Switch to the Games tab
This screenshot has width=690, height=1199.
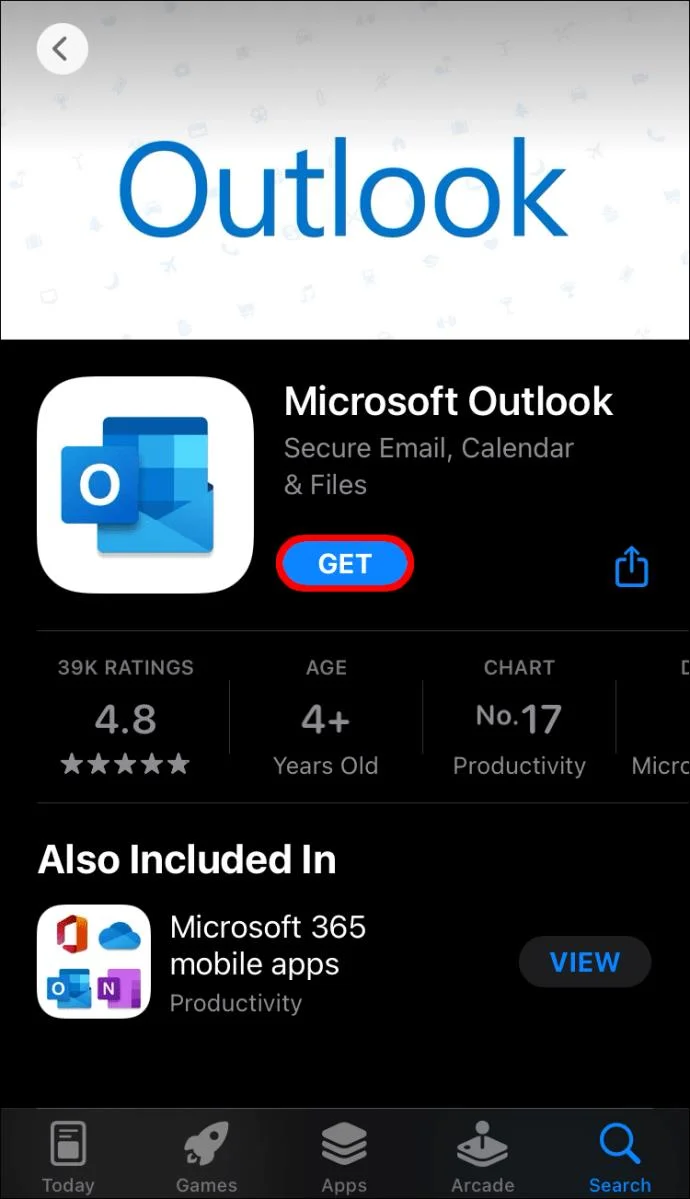coord(206,1157)
